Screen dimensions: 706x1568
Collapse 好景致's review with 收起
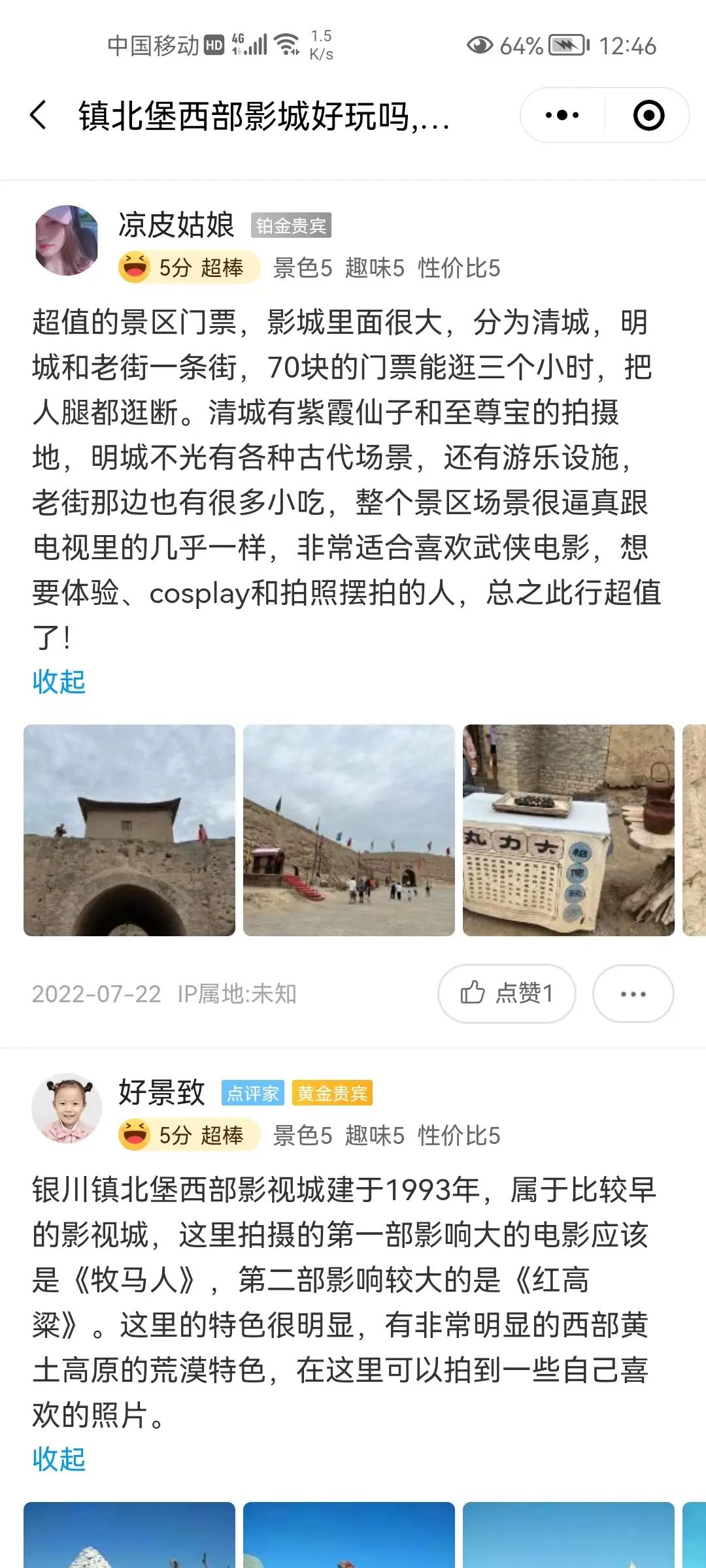point(59,1459)
